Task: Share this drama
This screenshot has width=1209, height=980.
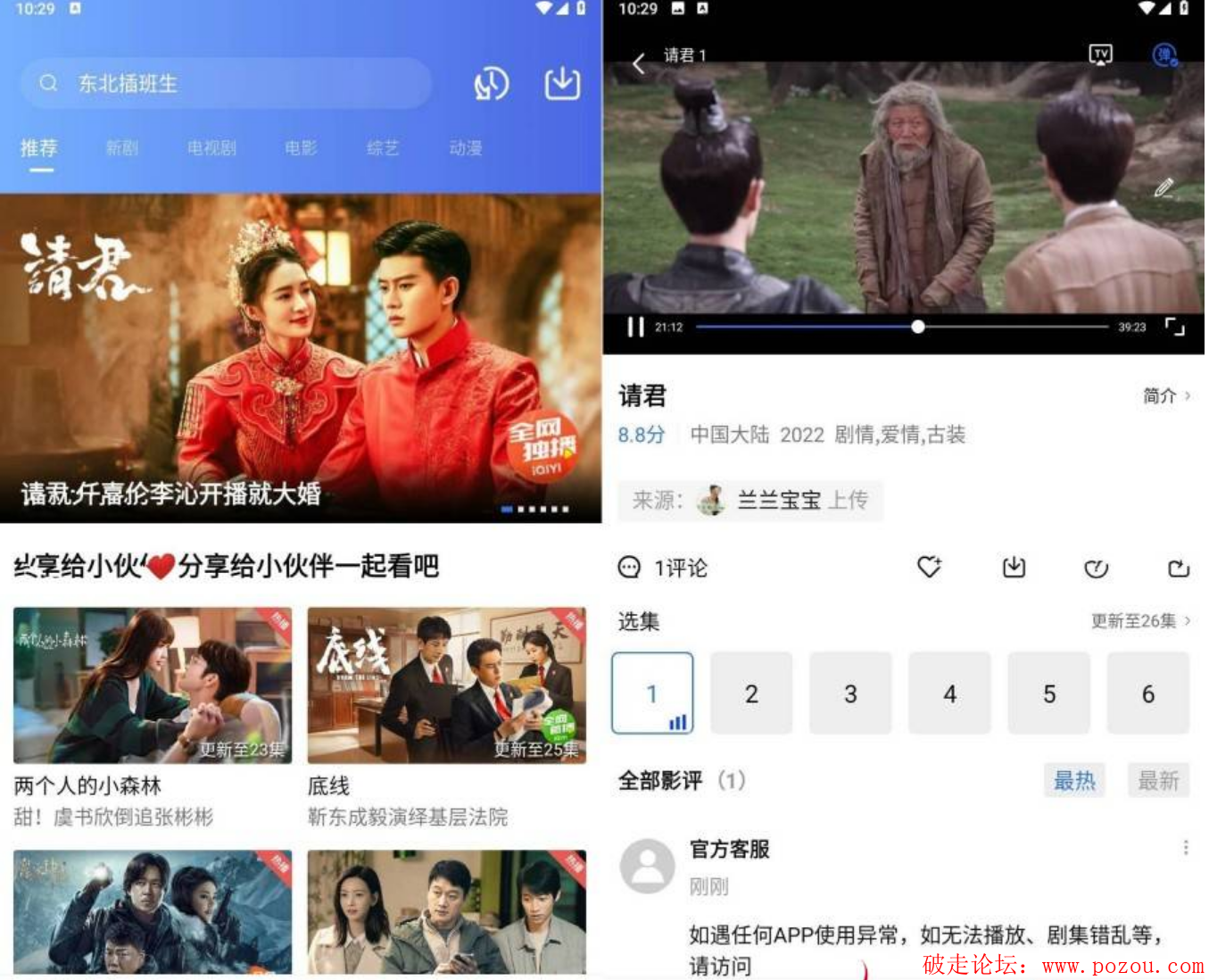Action: pos(1178,568)
